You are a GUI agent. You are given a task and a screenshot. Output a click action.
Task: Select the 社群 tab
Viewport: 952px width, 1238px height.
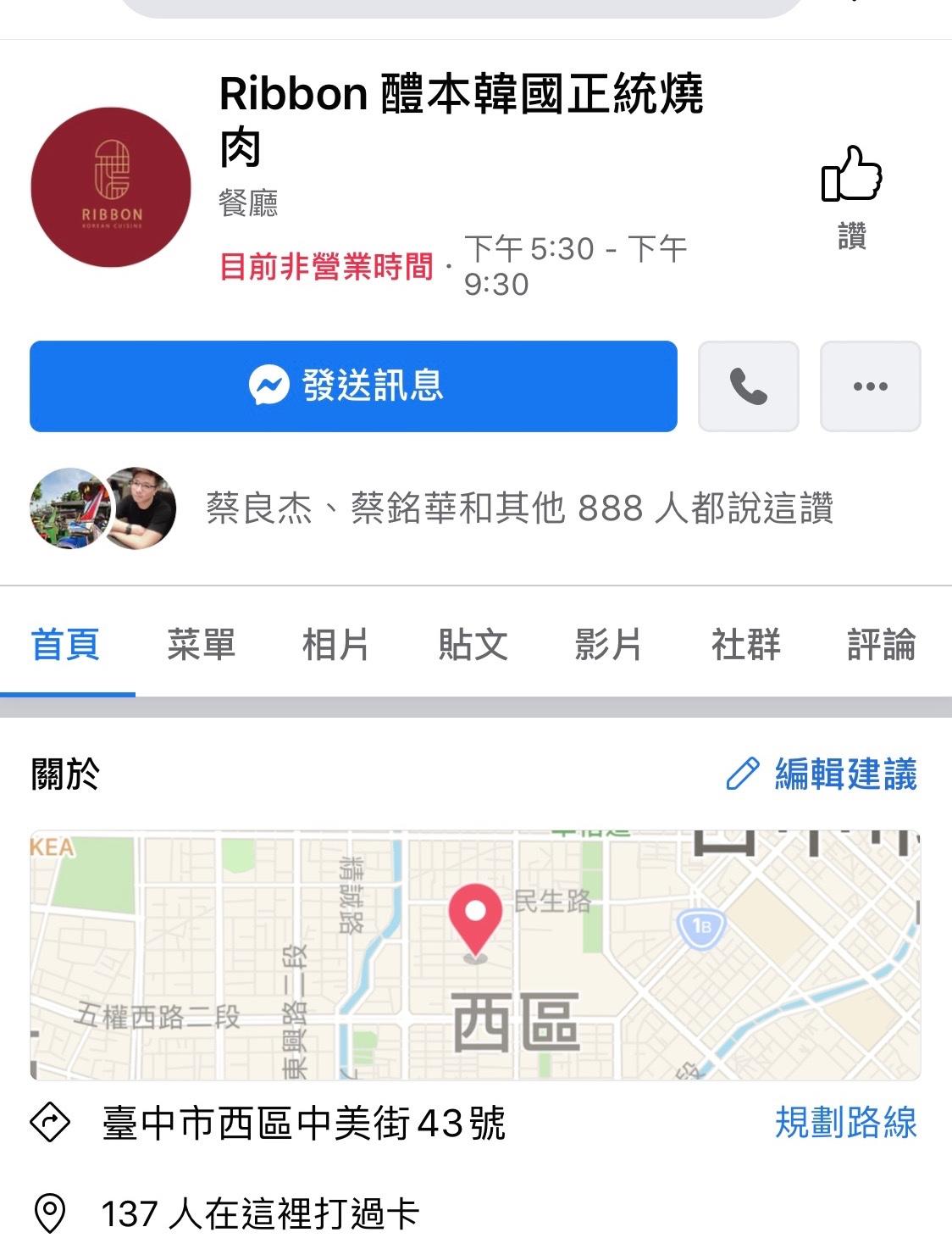coord(745,645)
